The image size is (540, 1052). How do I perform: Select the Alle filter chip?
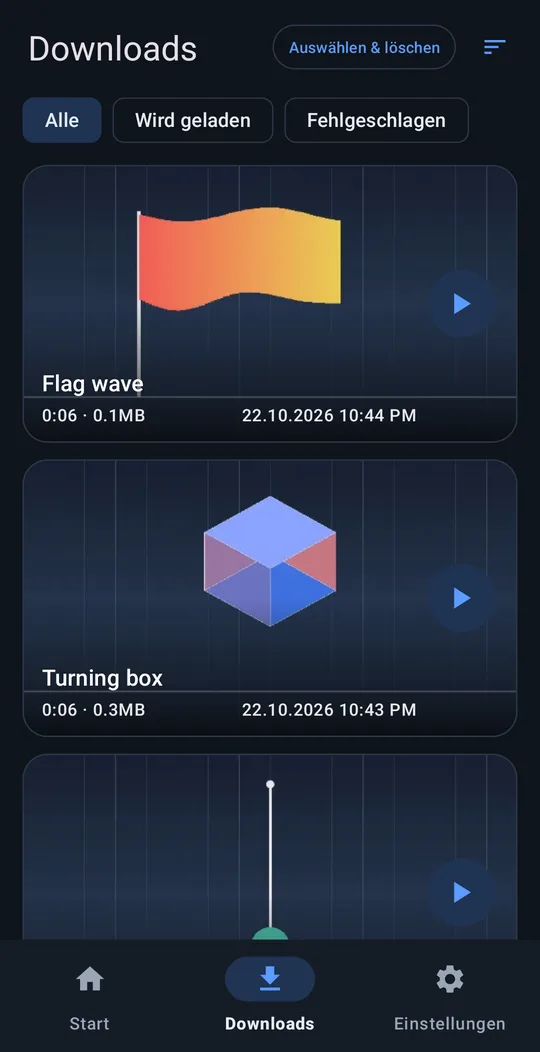point(62,121)
